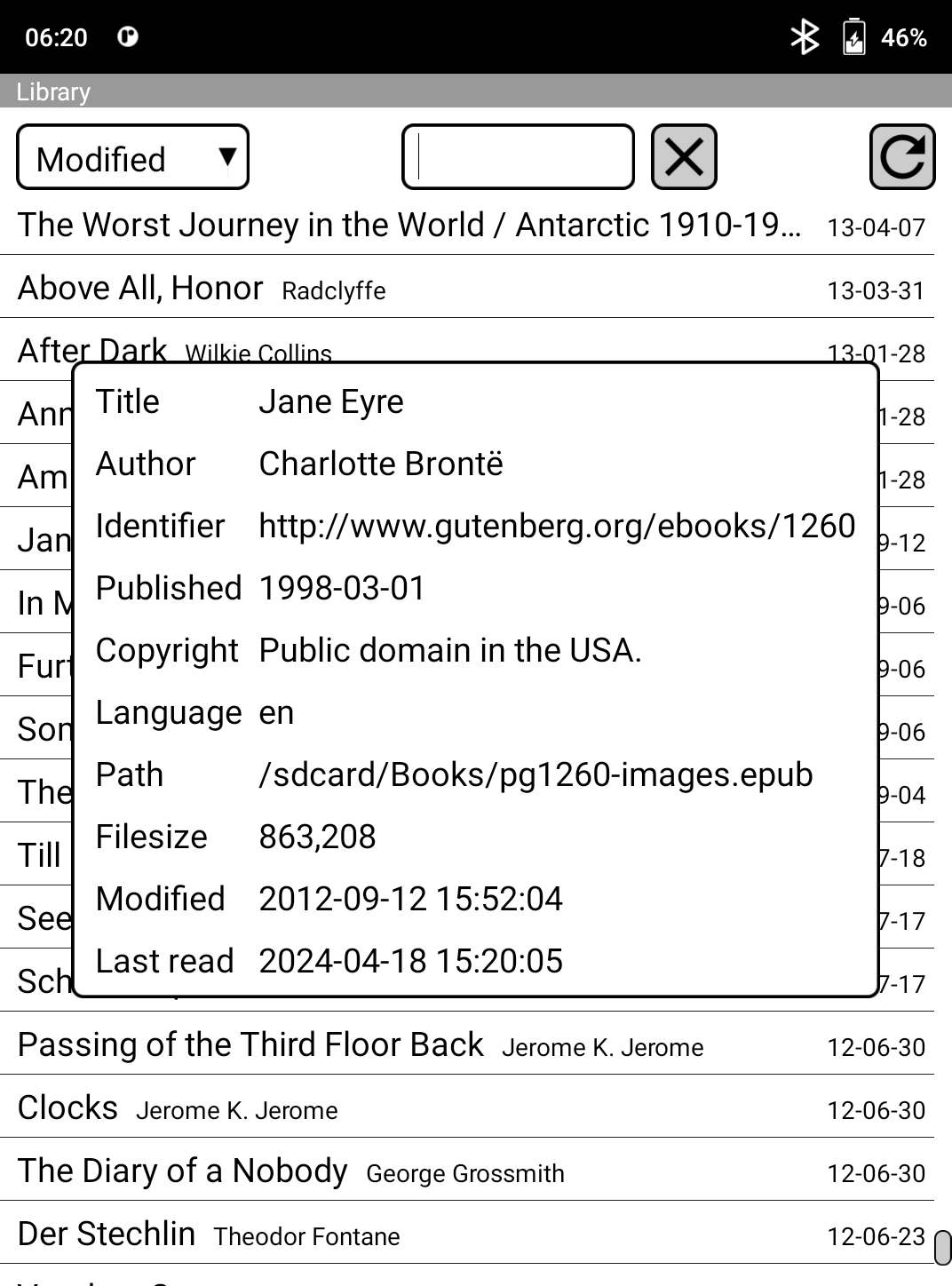Open The Worst Journey in the World
This screenshot has width=952, height=1286.
coord(409,226)
